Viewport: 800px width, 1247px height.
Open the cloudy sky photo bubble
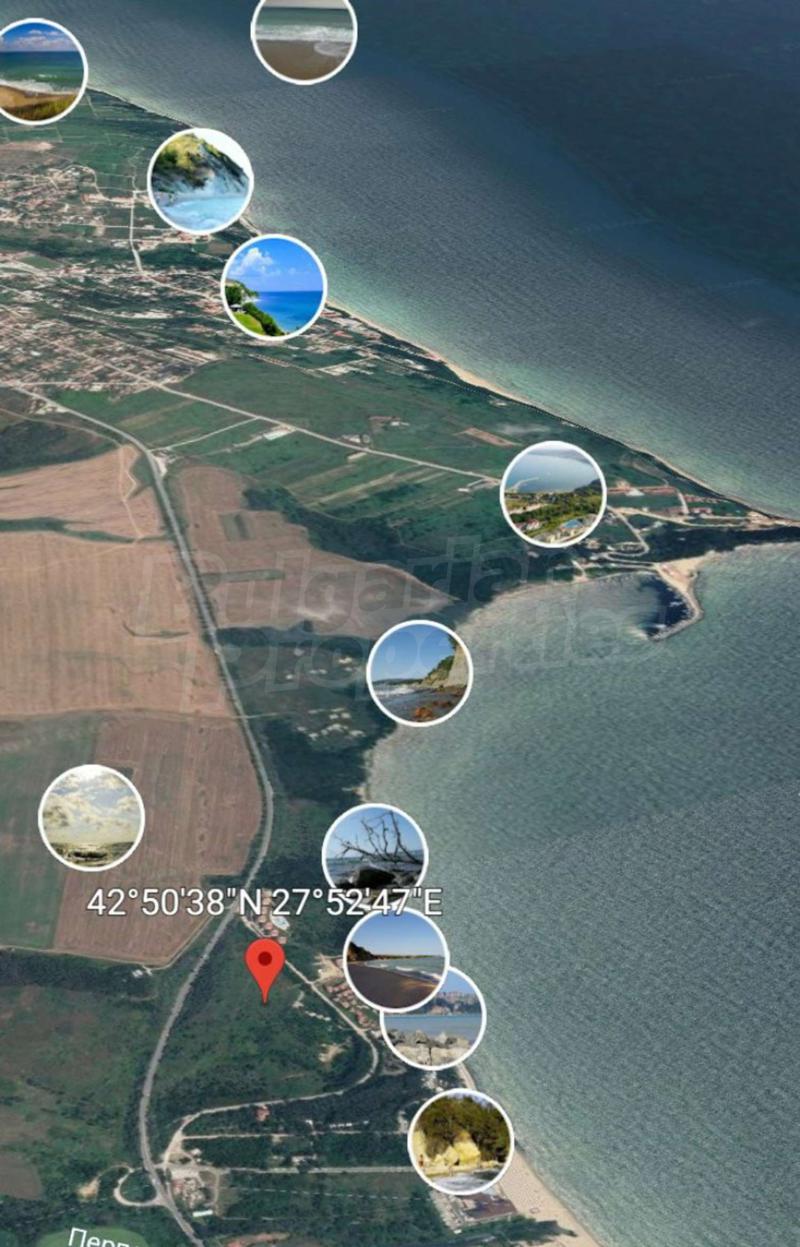(91, 817)
